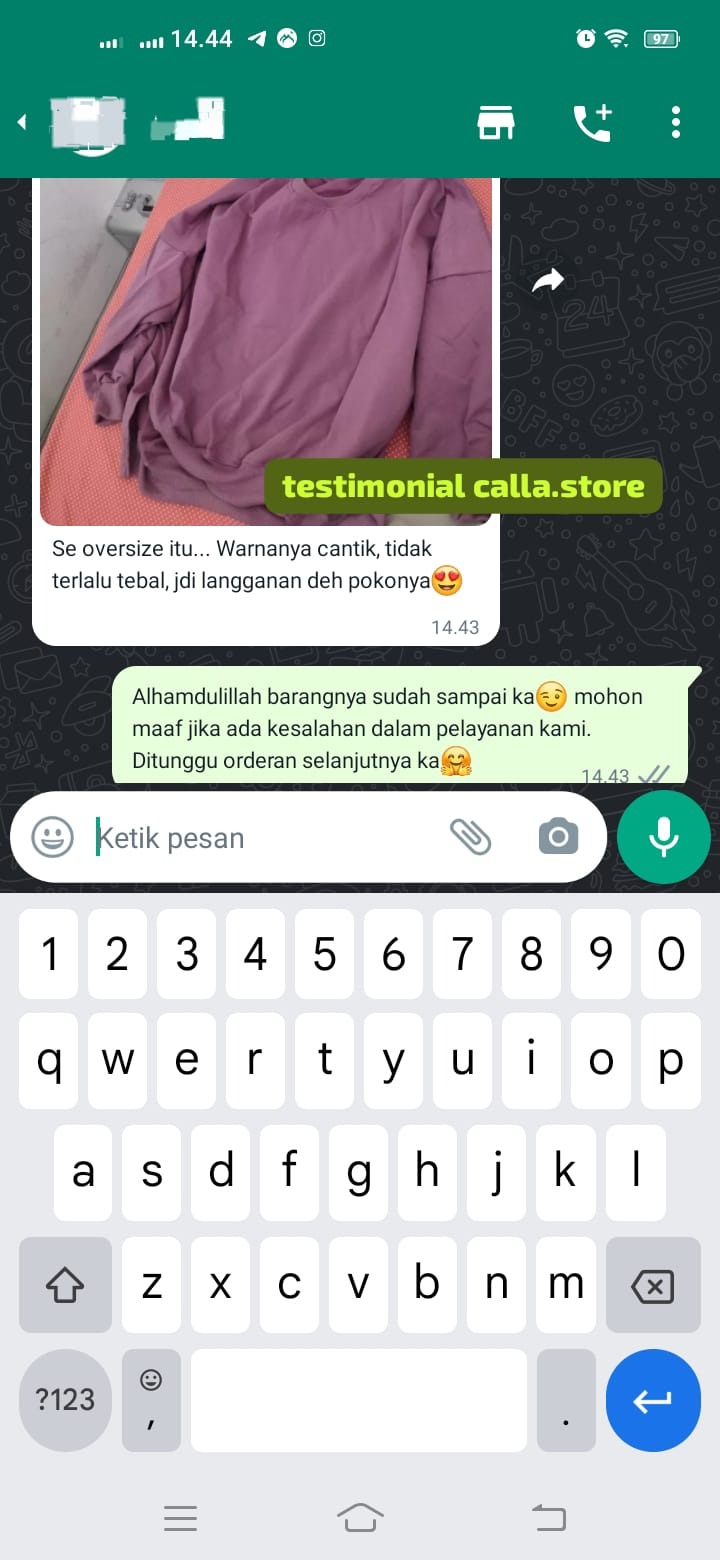Go back to the chat list
Screen dimensions: 720x1560
click(22, 123)
